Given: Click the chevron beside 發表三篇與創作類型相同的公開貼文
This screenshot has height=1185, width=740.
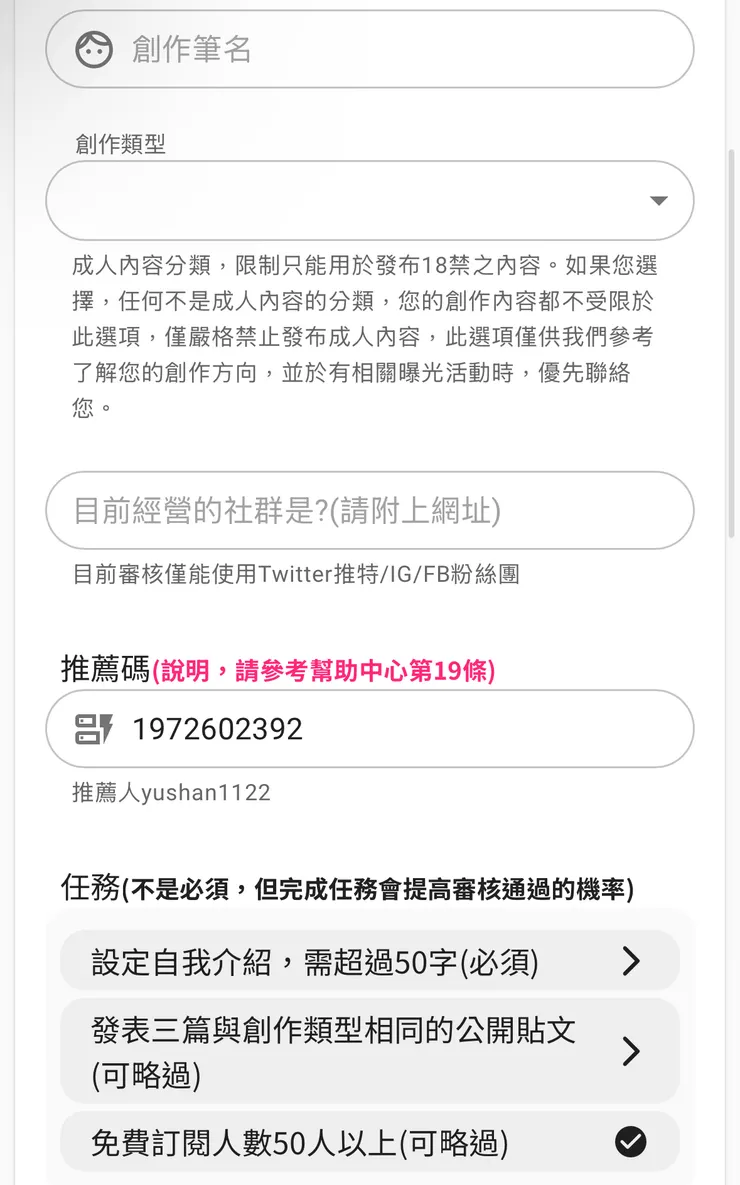Looking at the screenshot, I should point(631,1051).
